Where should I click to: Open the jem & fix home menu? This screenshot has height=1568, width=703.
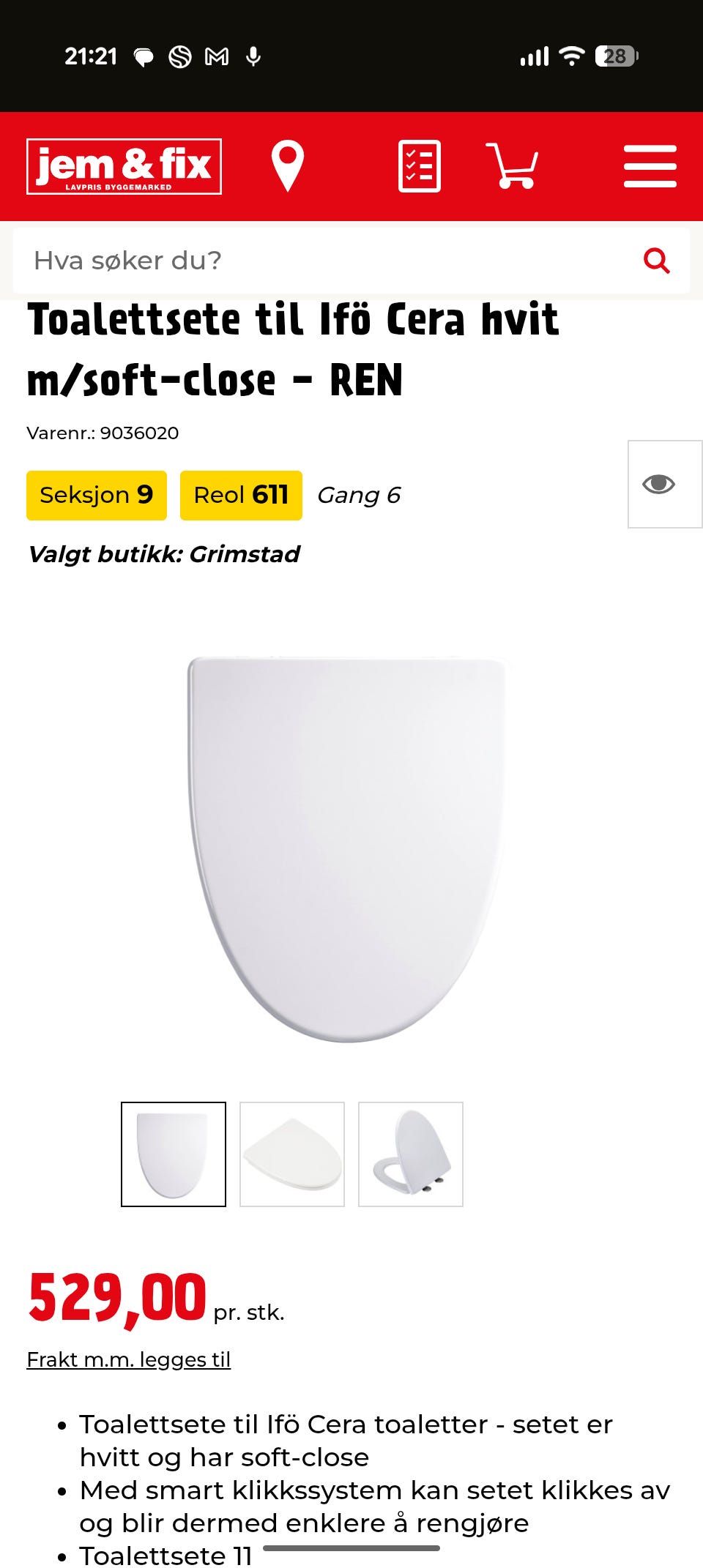125,165
